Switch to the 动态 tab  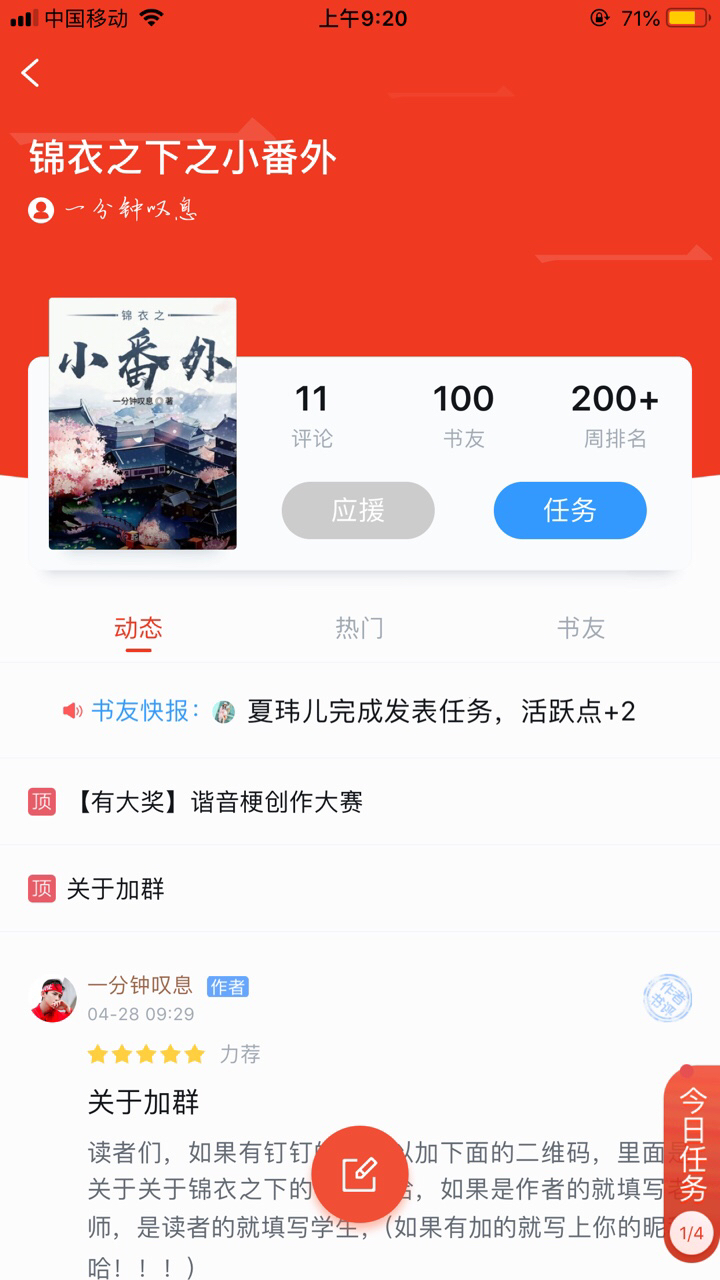[138, 628]
